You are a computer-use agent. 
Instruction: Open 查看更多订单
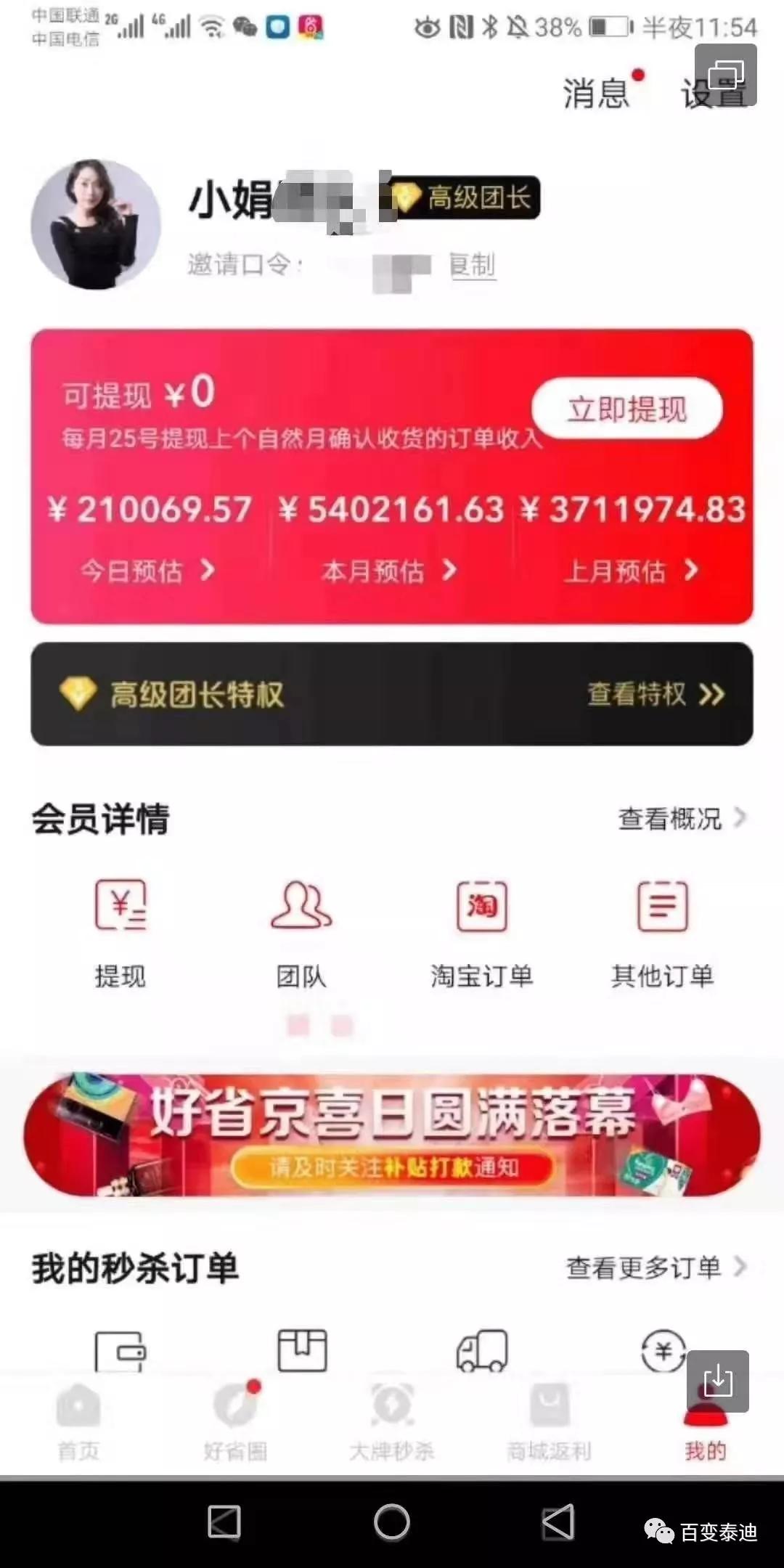656,1267
